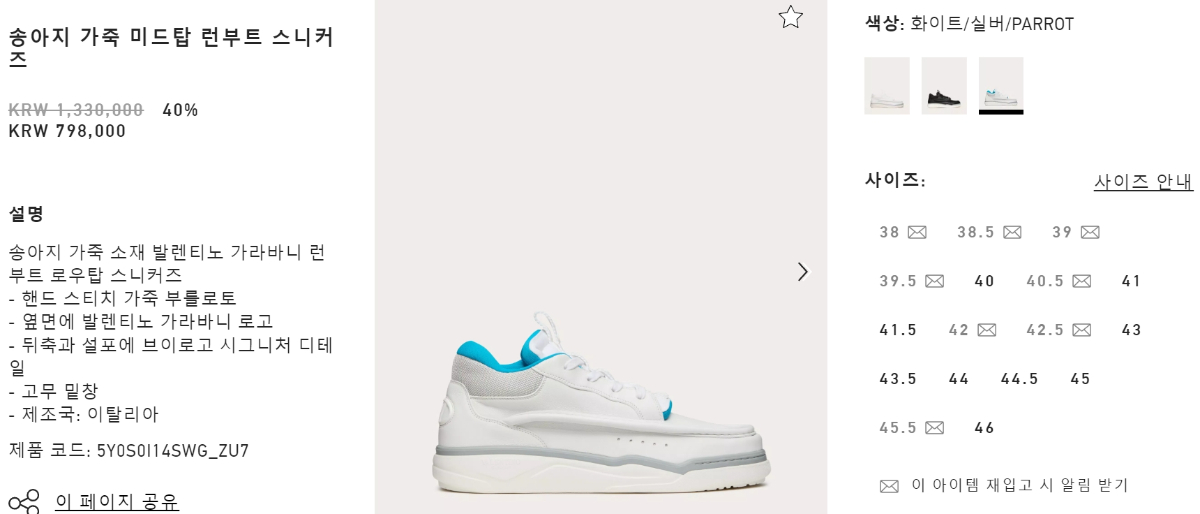This screenshot has width=1200, height=514.
Task: Select size 41.5
Action: point(898,330)
